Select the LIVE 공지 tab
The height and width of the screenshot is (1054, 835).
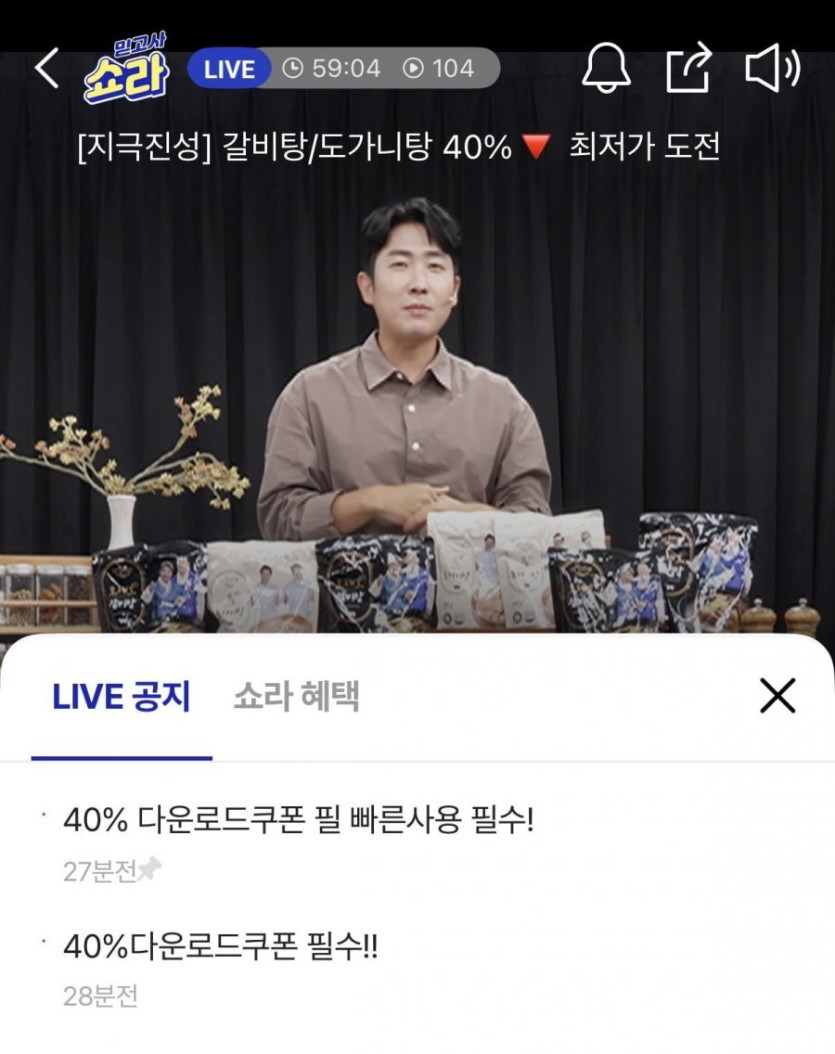(x=121, y=697)
